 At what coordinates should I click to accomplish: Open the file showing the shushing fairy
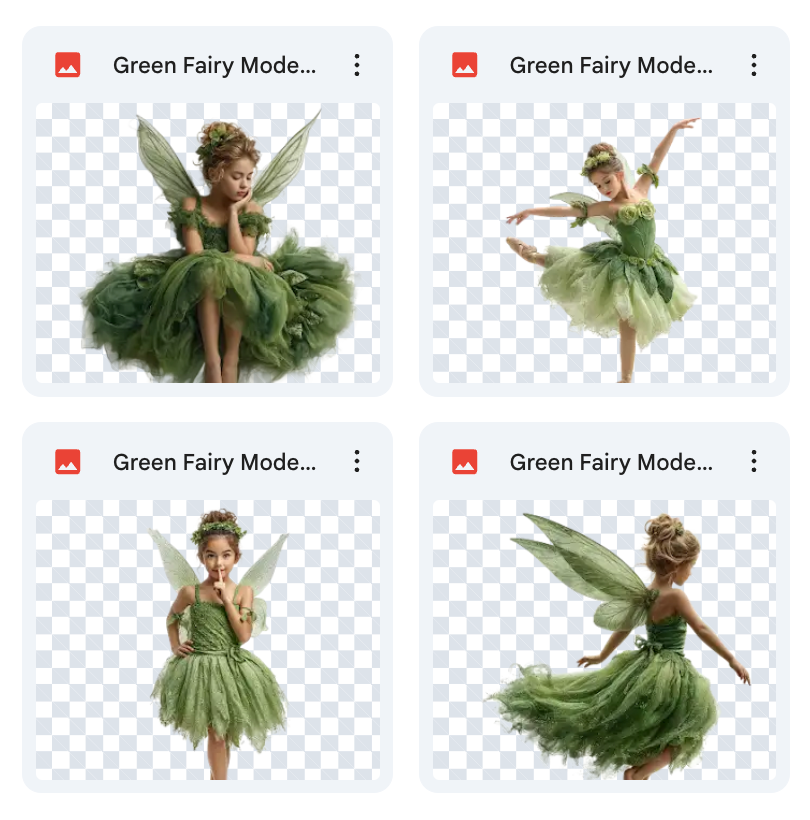[207, 640]
